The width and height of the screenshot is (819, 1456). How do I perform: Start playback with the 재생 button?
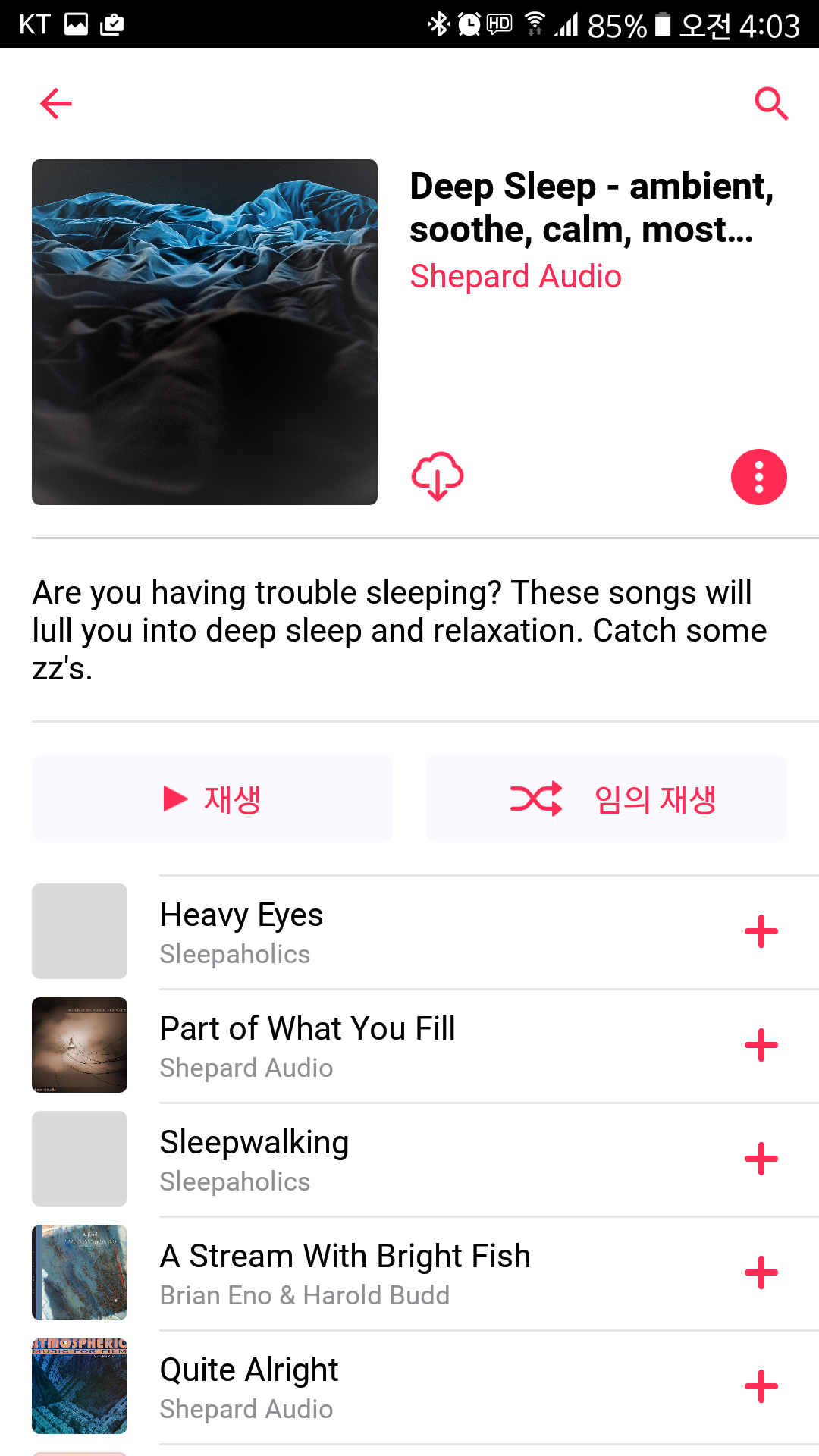coord(212,799)
